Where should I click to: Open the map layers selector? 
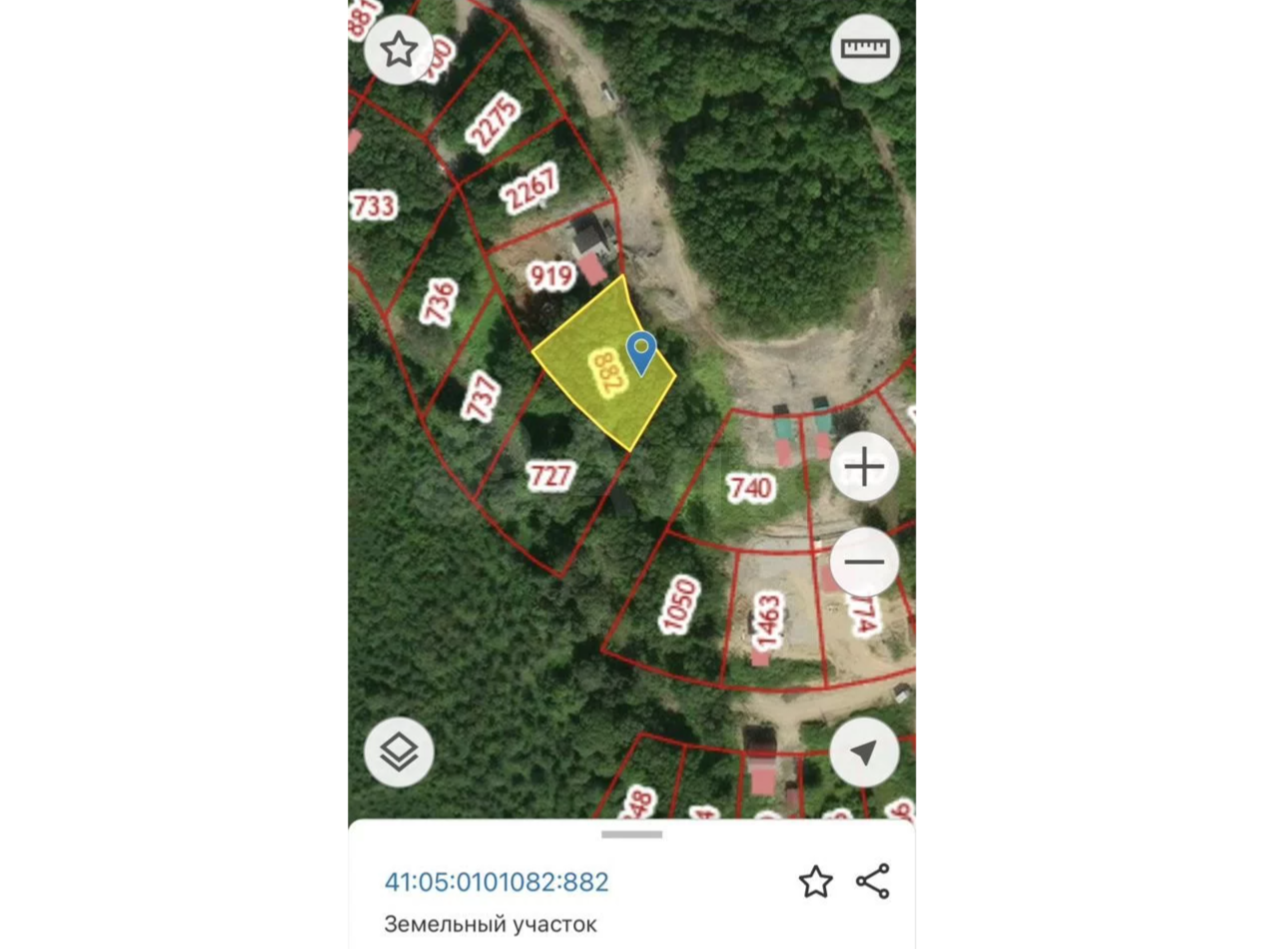coord(398,751)
